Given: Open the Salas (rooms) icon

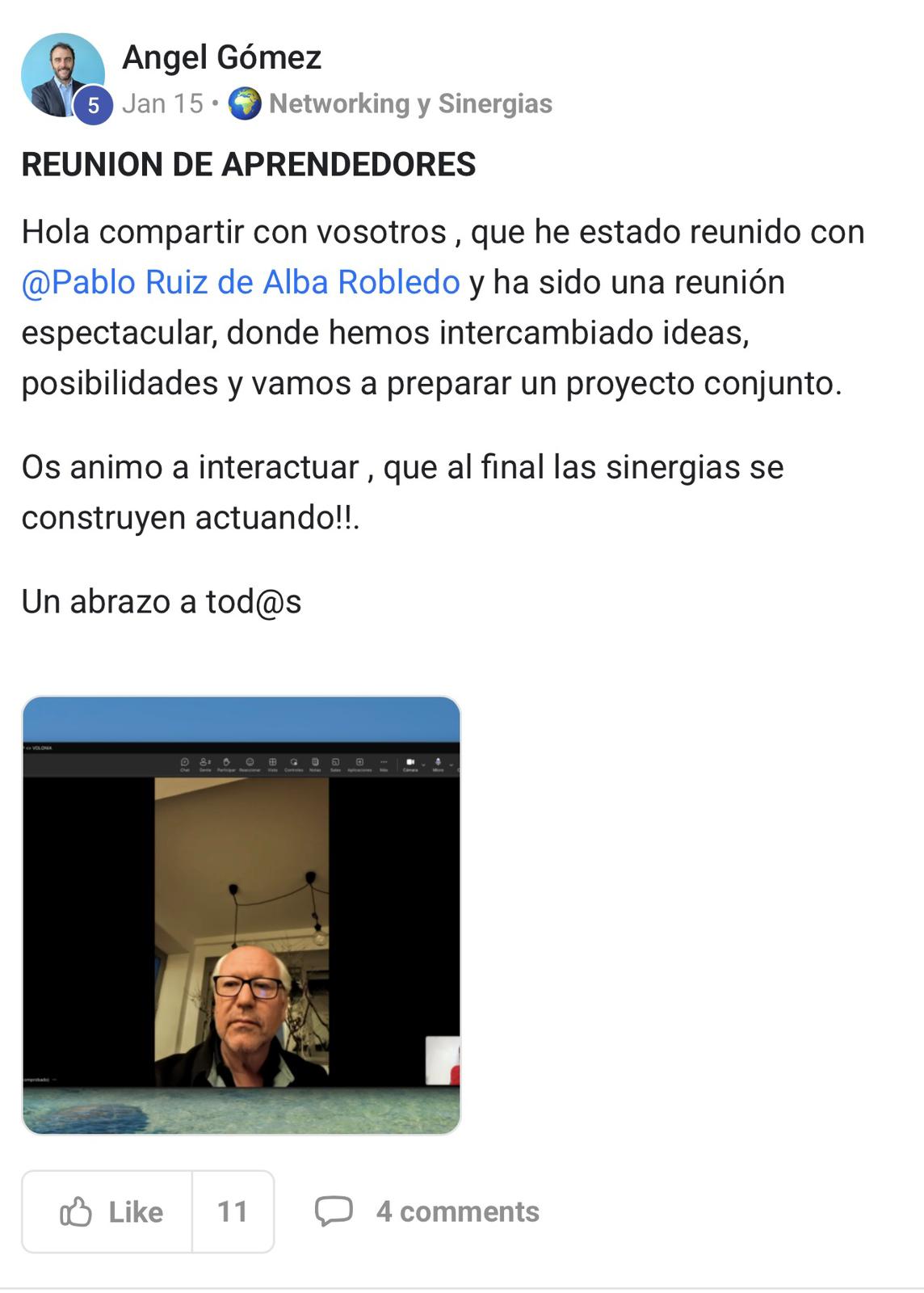Looking at the screenshot, I should click(x=336, y=763).
